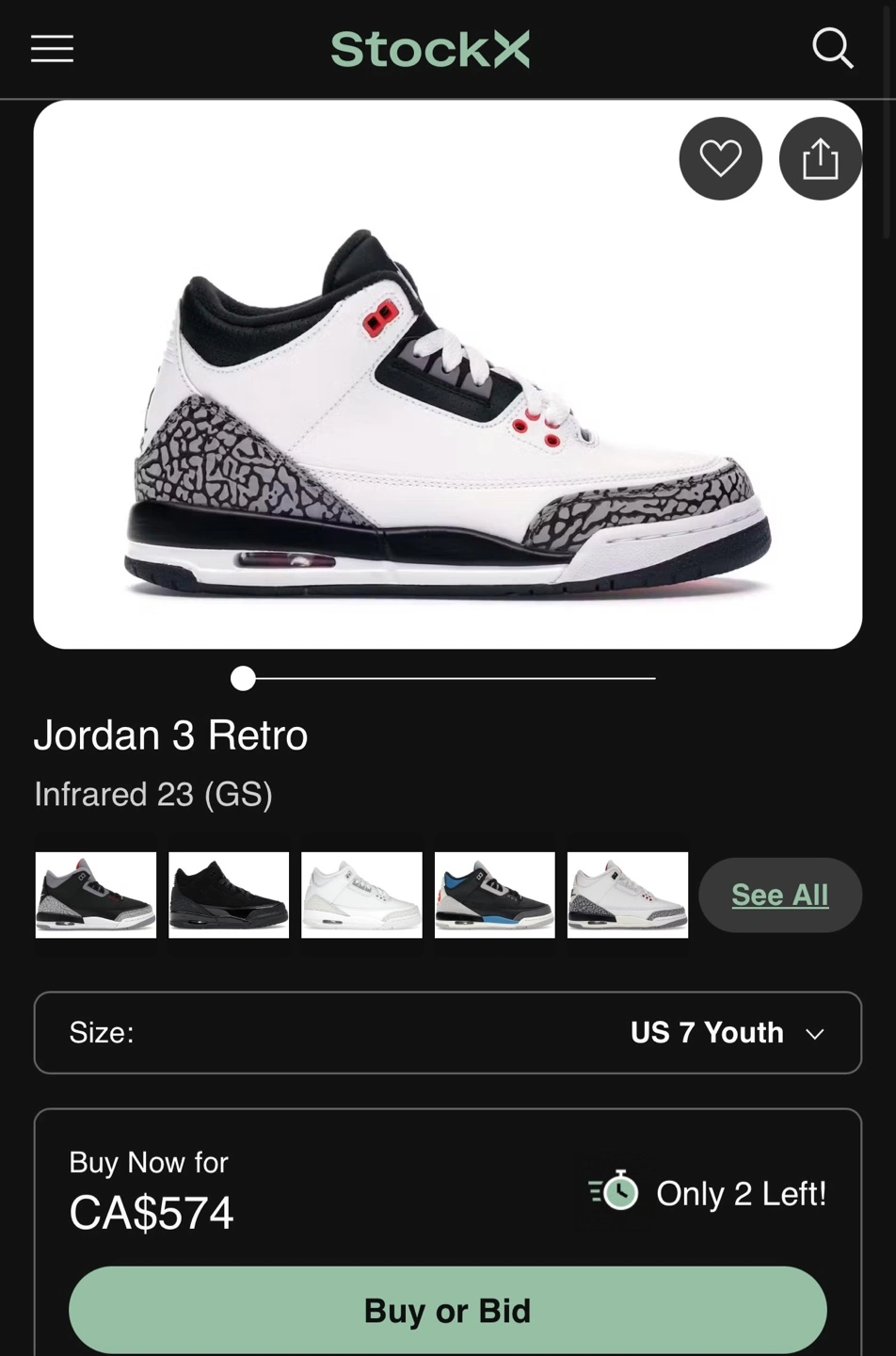
Task: Select the black and blue colorway thumbnail
Action: 494,895
